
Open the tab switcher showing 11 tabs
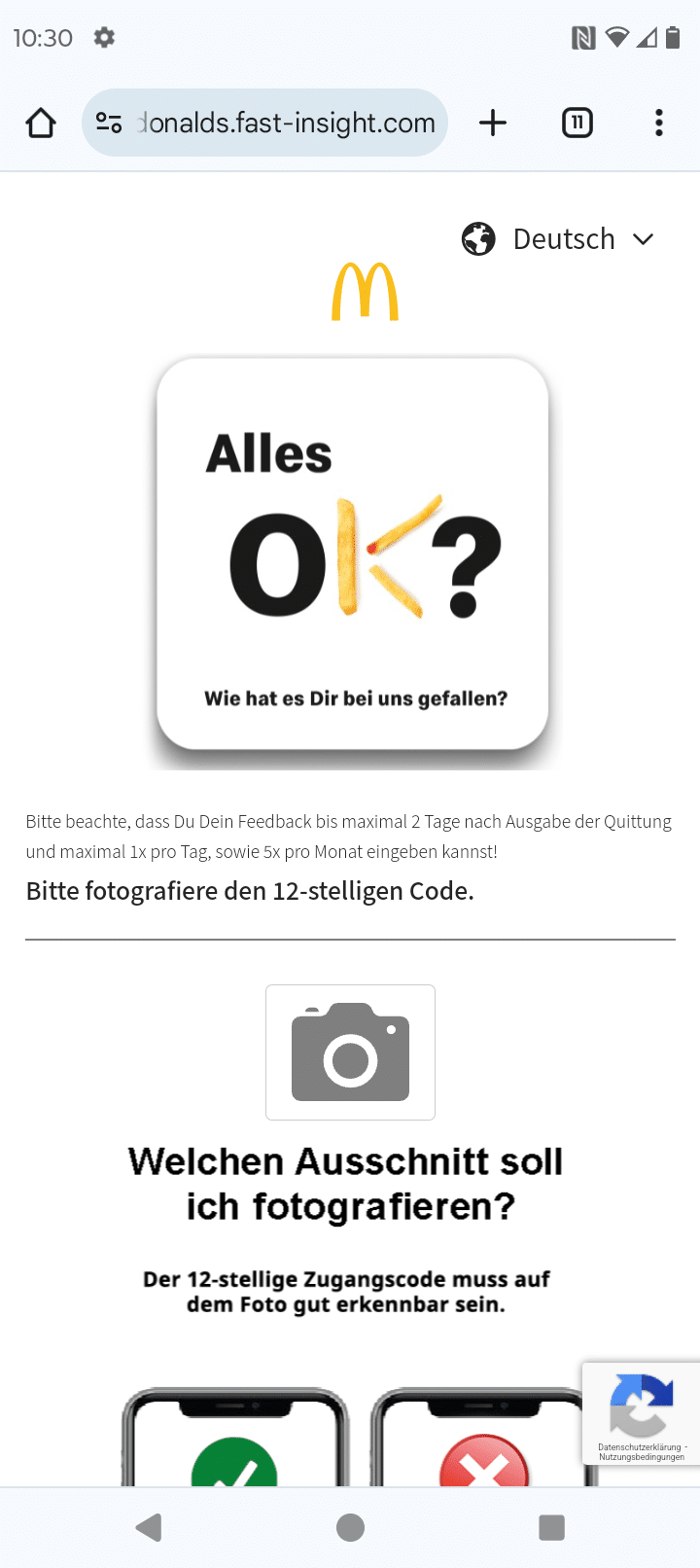577,124
